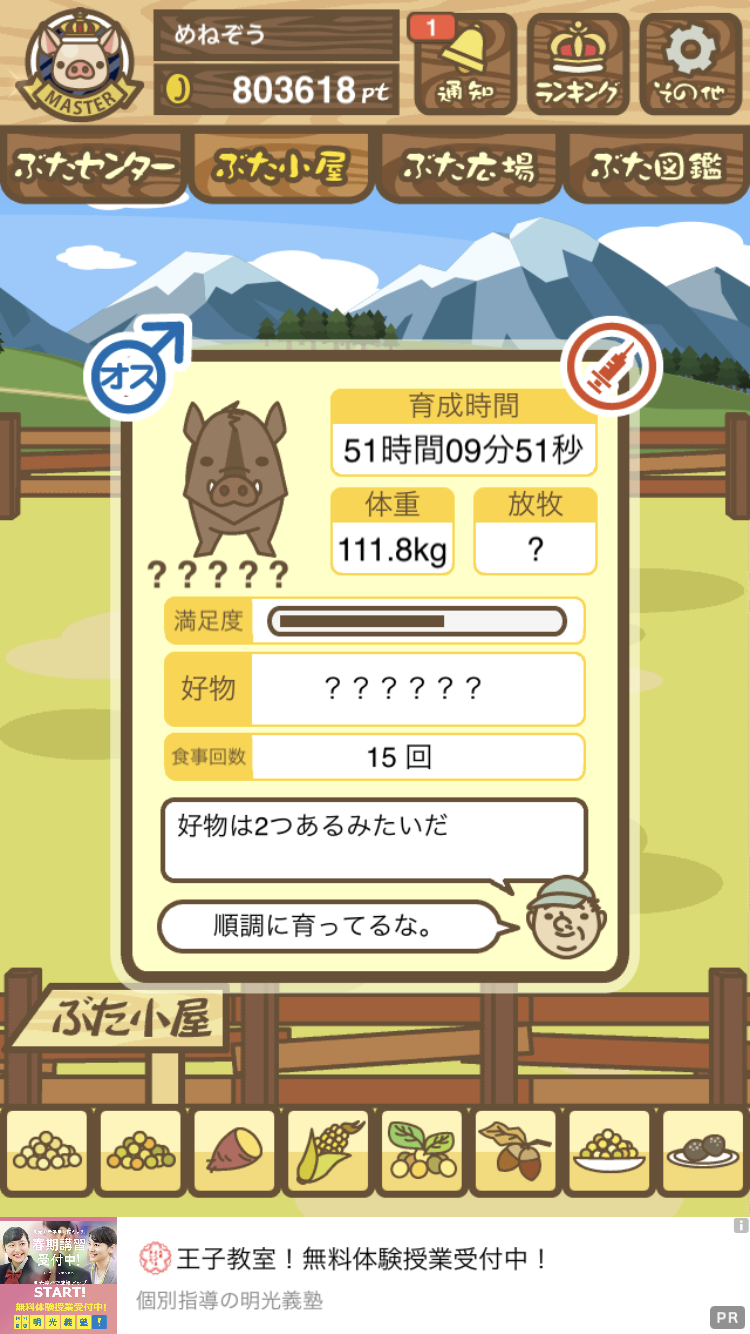Select the dark truffle plate feed
Image resolution: width=750 pixels, height=1334 pixels.
702,1151
